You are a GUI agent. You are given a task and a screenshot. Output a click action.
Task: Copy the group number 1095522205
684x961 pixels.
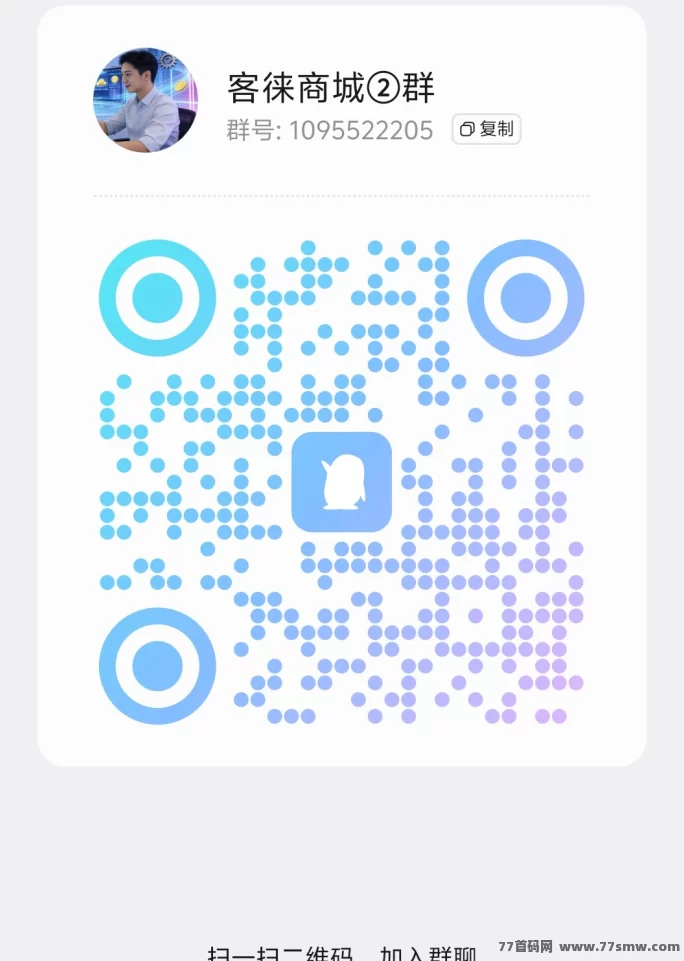[x=486, y=129]
